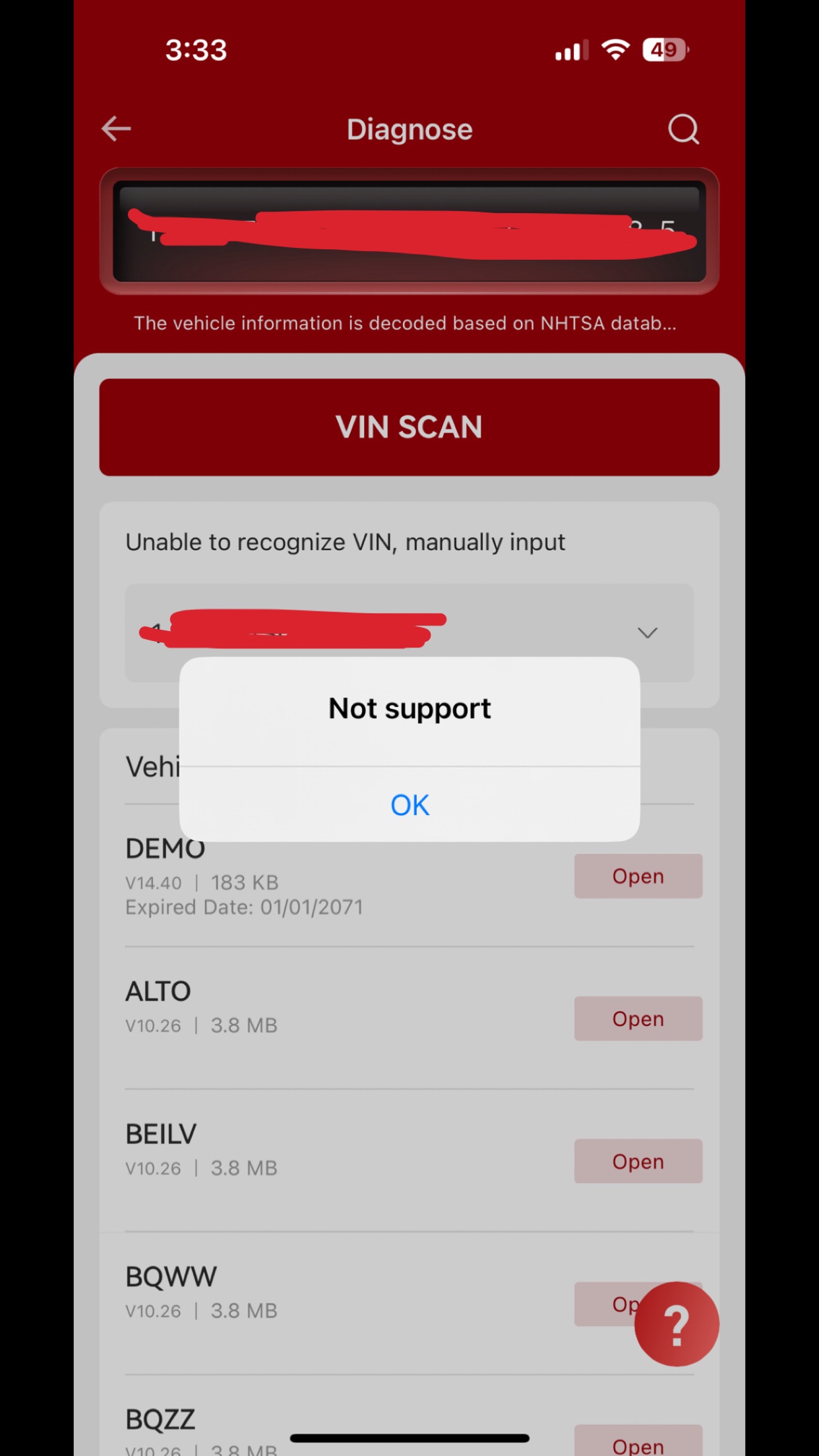Open the BQZZ vehicle software
Image resolution: width=819 pixels, height=1456 pixels.
click(x=638, y=1444)
